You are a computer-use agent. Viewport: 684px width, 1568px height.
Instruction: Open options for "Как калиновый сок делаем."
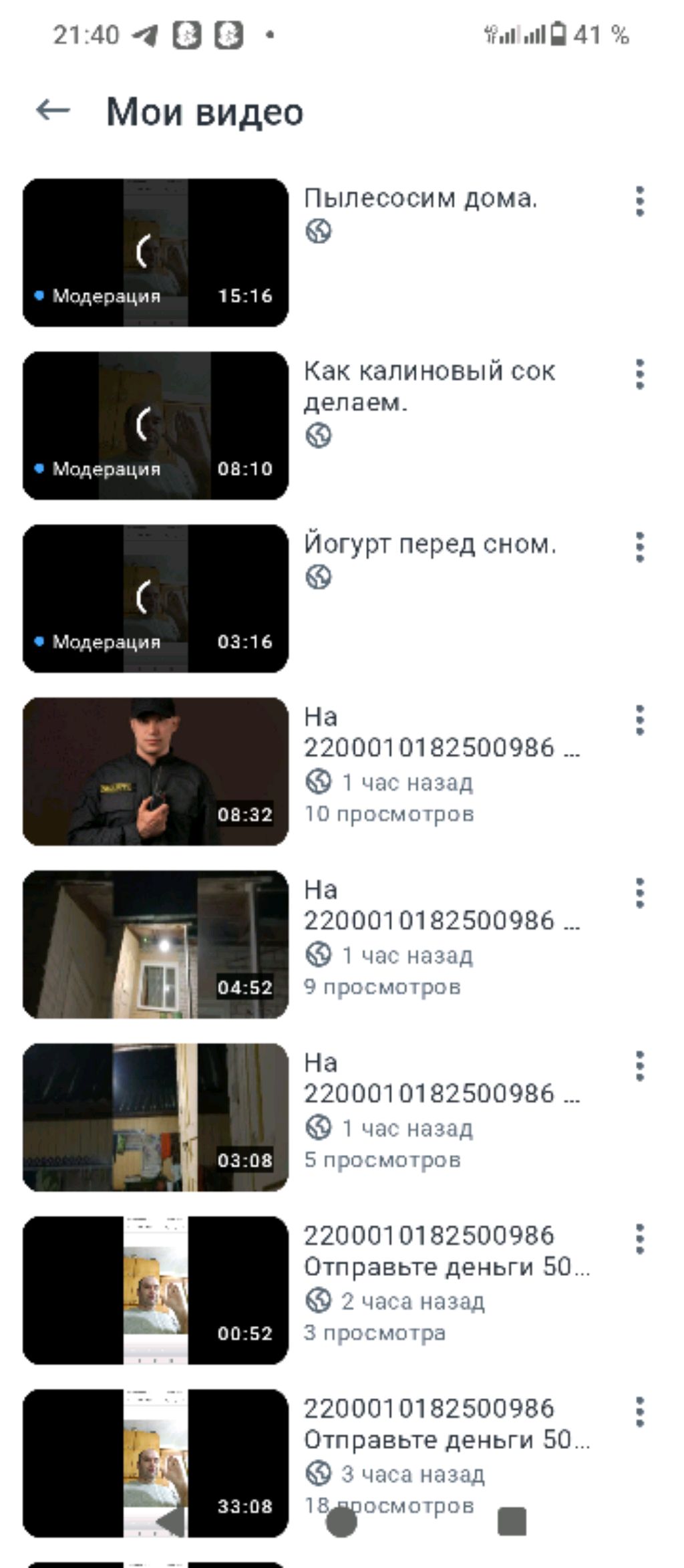point(639,374)
